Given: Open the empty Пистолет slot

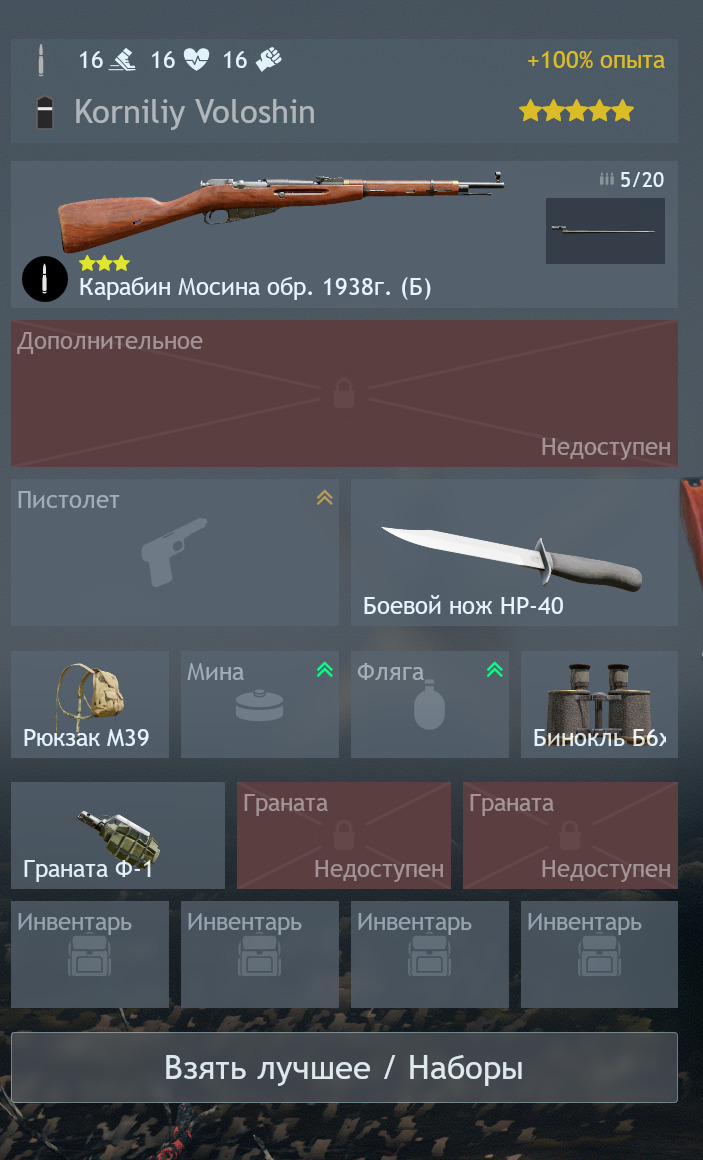Looking at the screenshot, I should [175, 552].
